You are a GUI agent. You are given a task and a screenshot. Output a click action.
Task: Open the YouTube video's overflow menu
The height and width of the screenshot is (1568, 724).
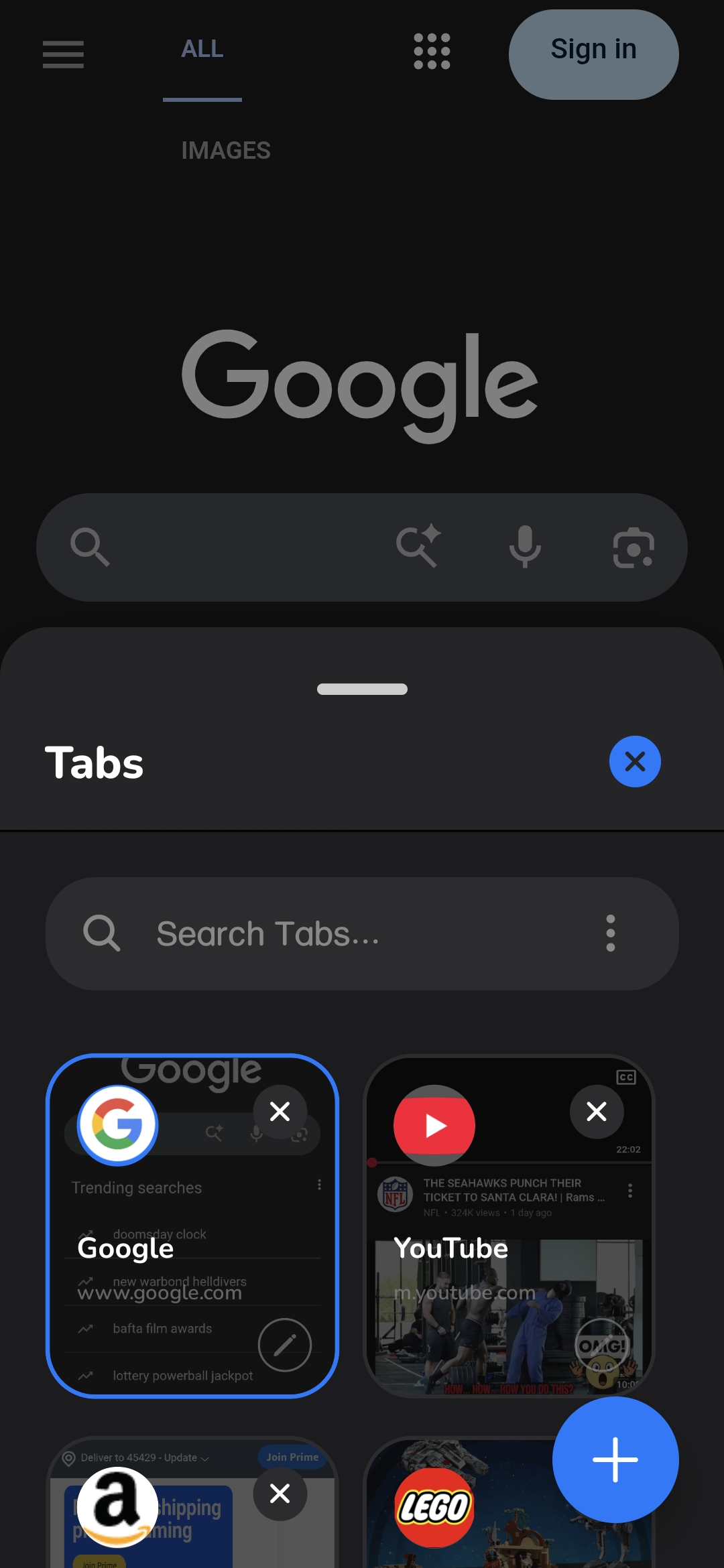pyautogui.click(x=629, y=1191)
